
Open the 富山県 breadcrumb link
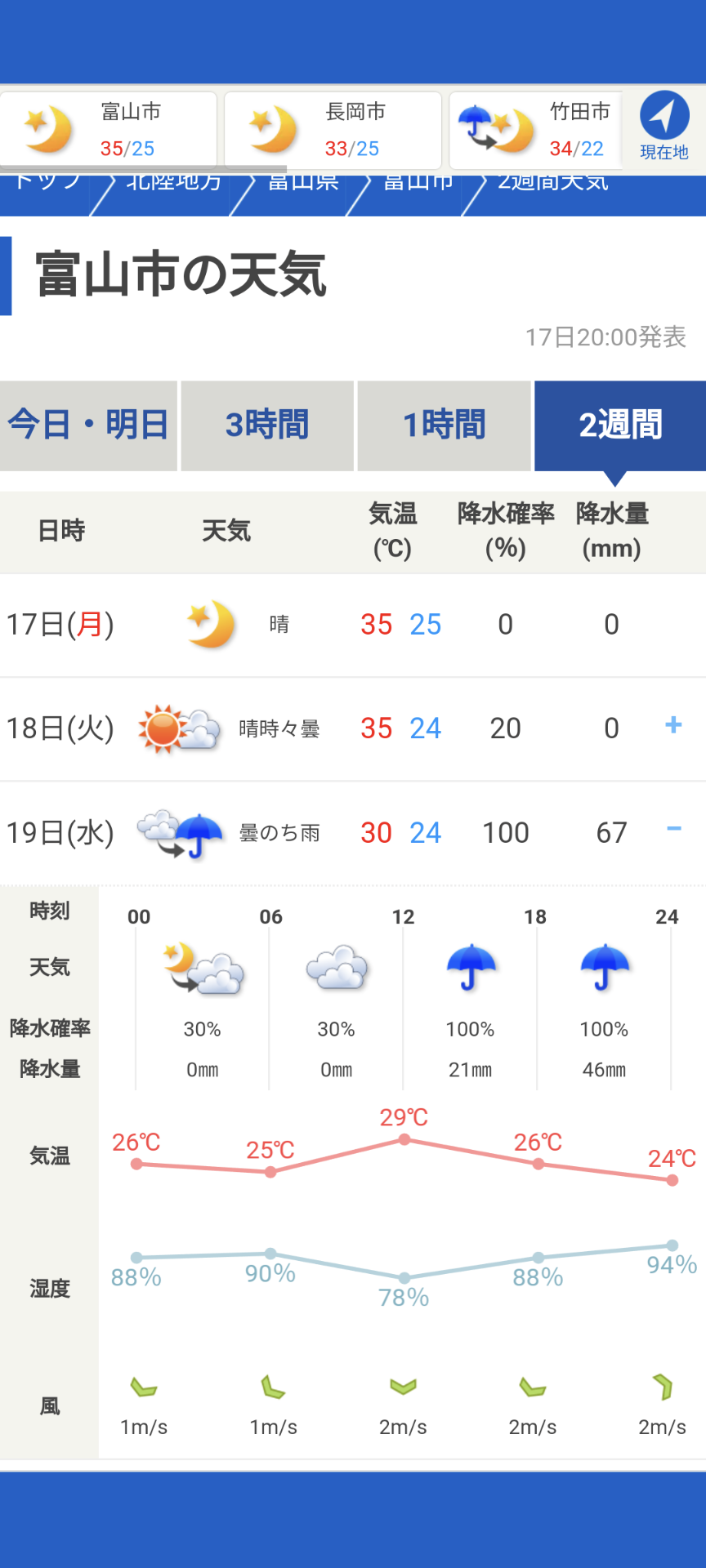303,184
